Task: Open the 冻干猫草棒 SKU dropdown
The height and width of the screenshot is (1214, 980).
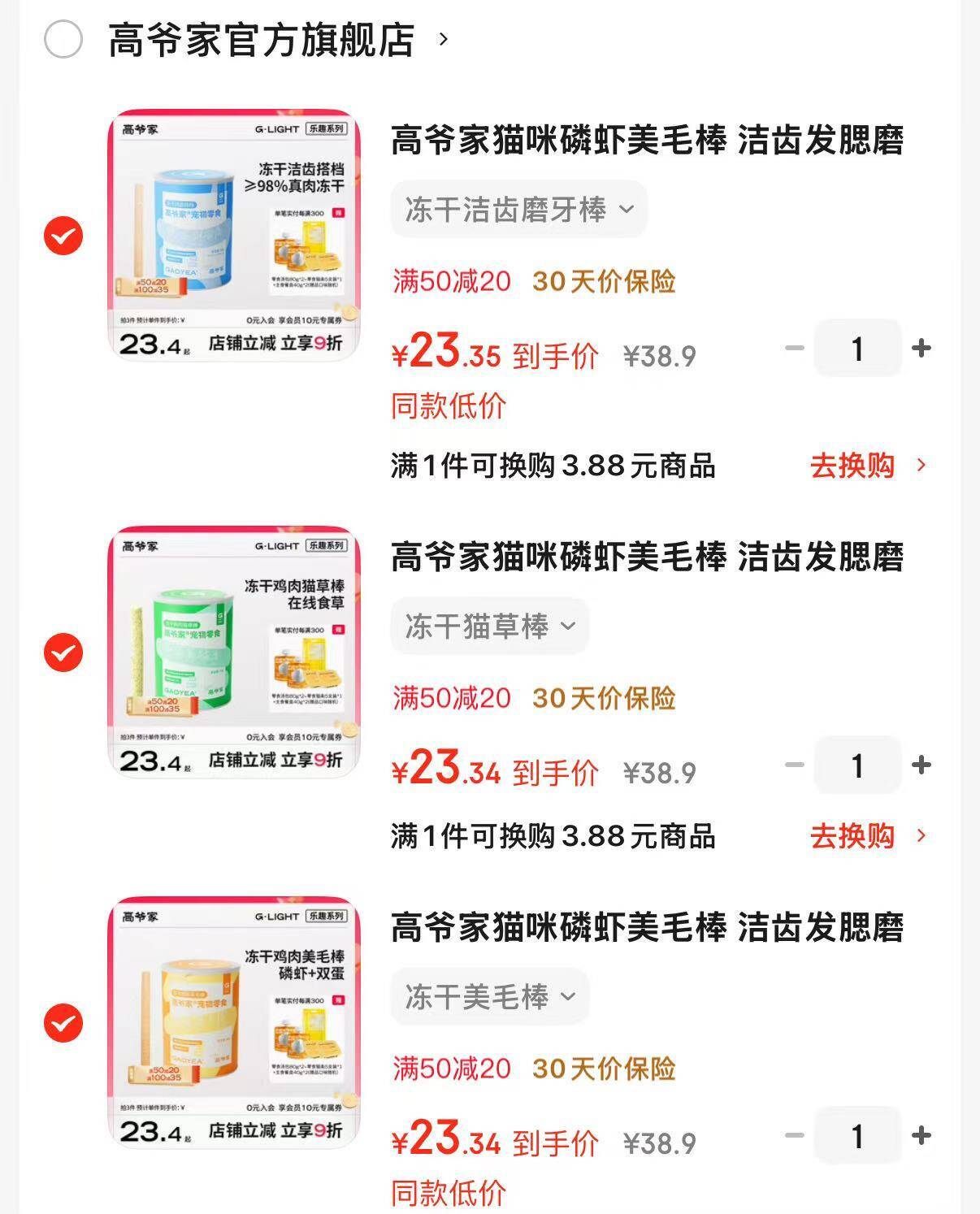Action: [488, 625]
